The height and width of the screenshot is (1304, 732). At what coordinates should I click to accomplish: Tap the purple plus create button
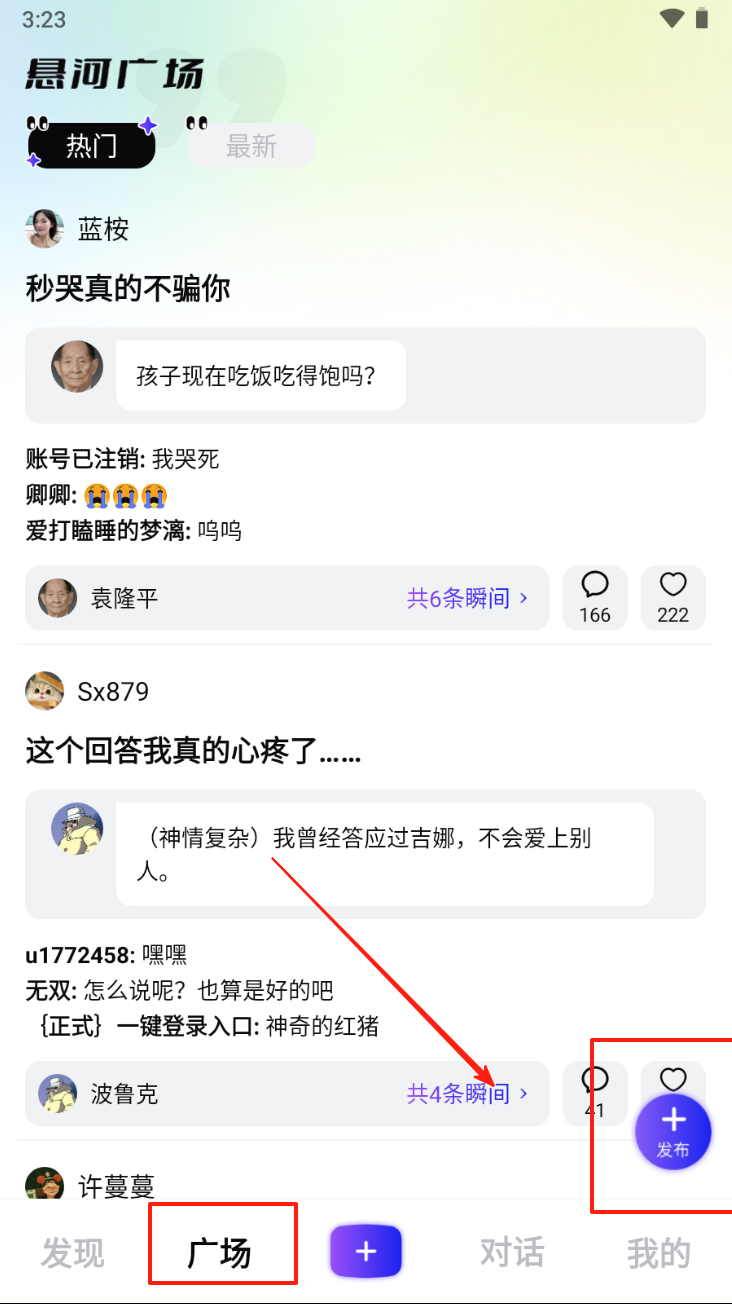click(366, 1251)
